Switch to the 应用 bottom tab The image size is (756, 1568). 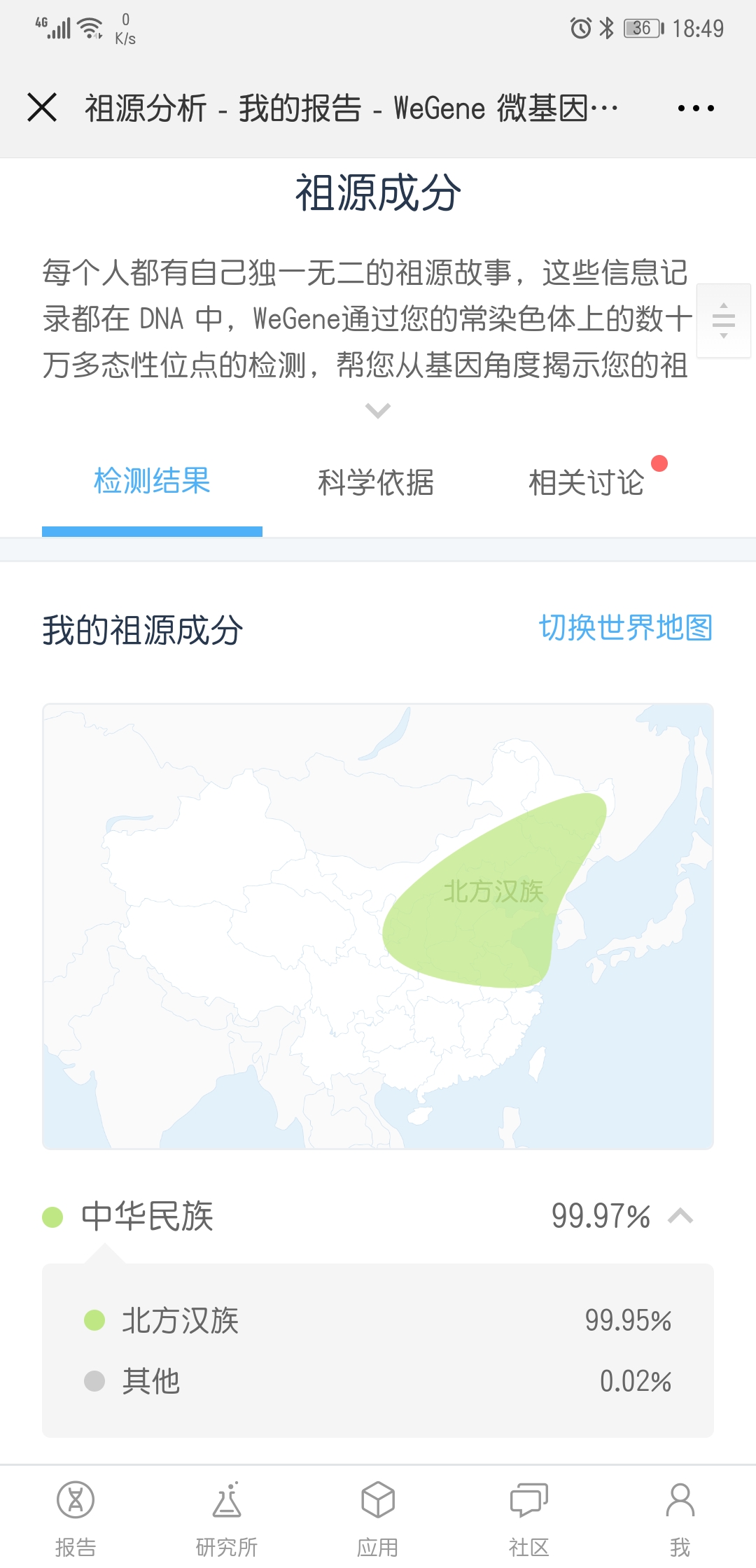point(378,1518)
